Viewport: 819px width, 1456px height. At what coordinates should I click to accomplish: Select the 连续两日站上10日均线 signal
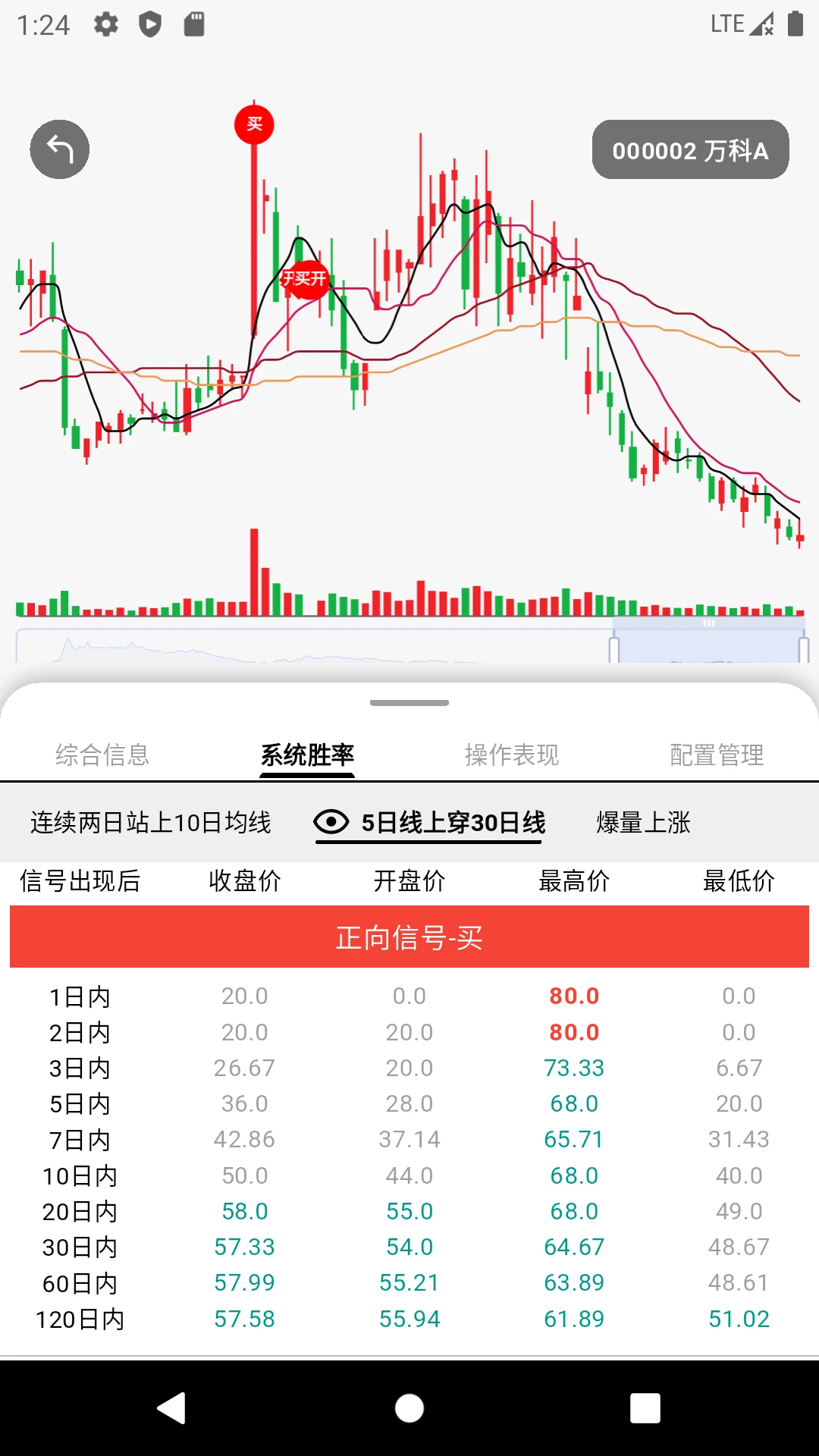[152, 821]
